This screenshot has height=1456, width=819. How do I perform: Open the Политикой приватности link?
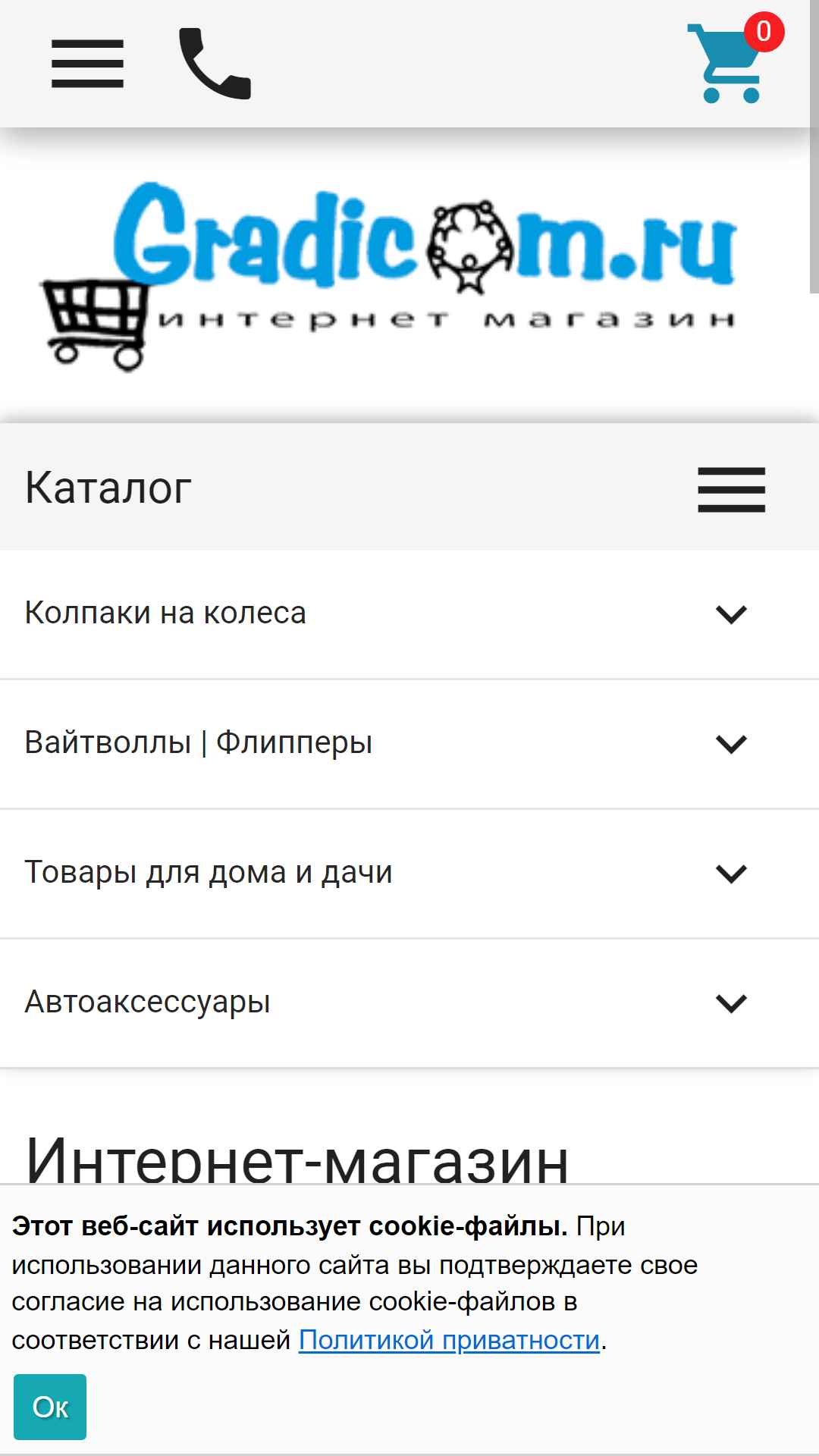(450, 1340)
